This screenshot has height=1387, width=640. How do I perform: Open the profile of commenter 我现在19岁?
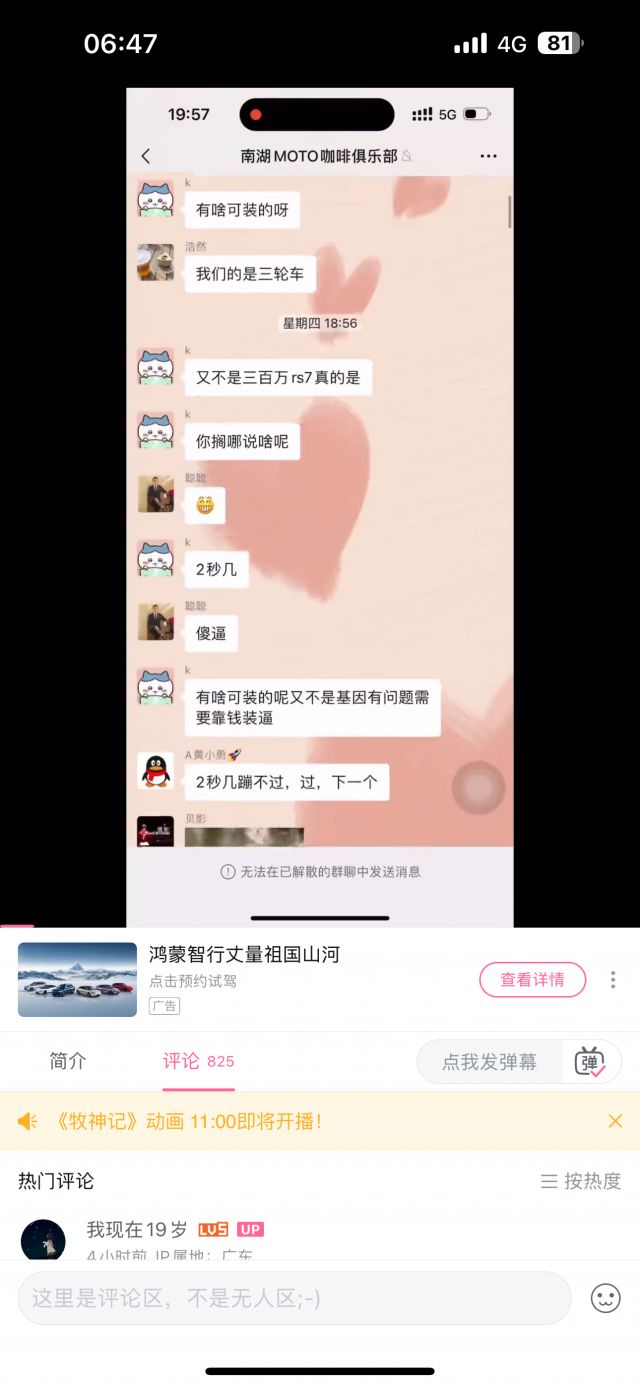[43, 1239]
